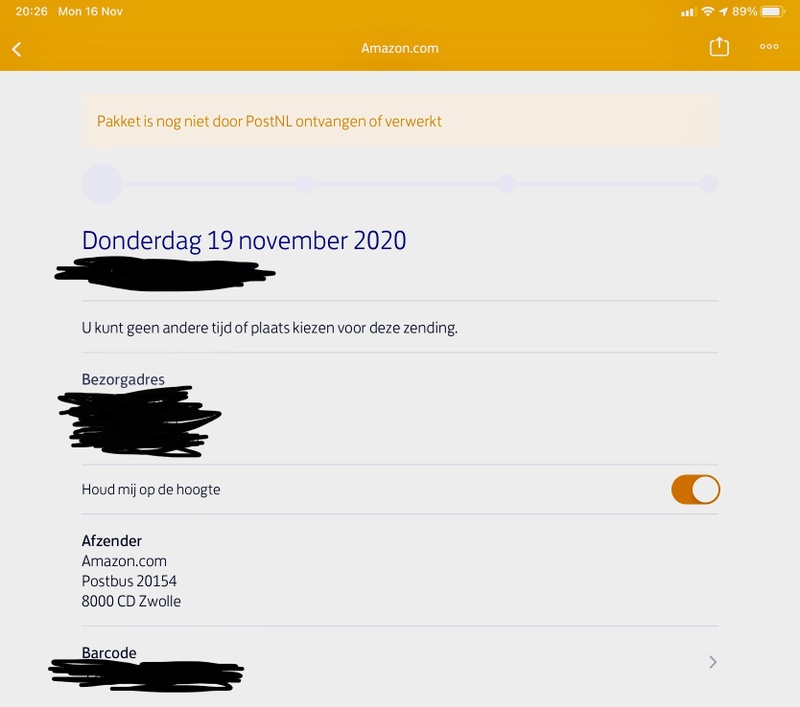This screenshot has width=800, height=707.
Task: Share this Amazon.com shipment
Action: pyautogui.click(x=718, y=47)
